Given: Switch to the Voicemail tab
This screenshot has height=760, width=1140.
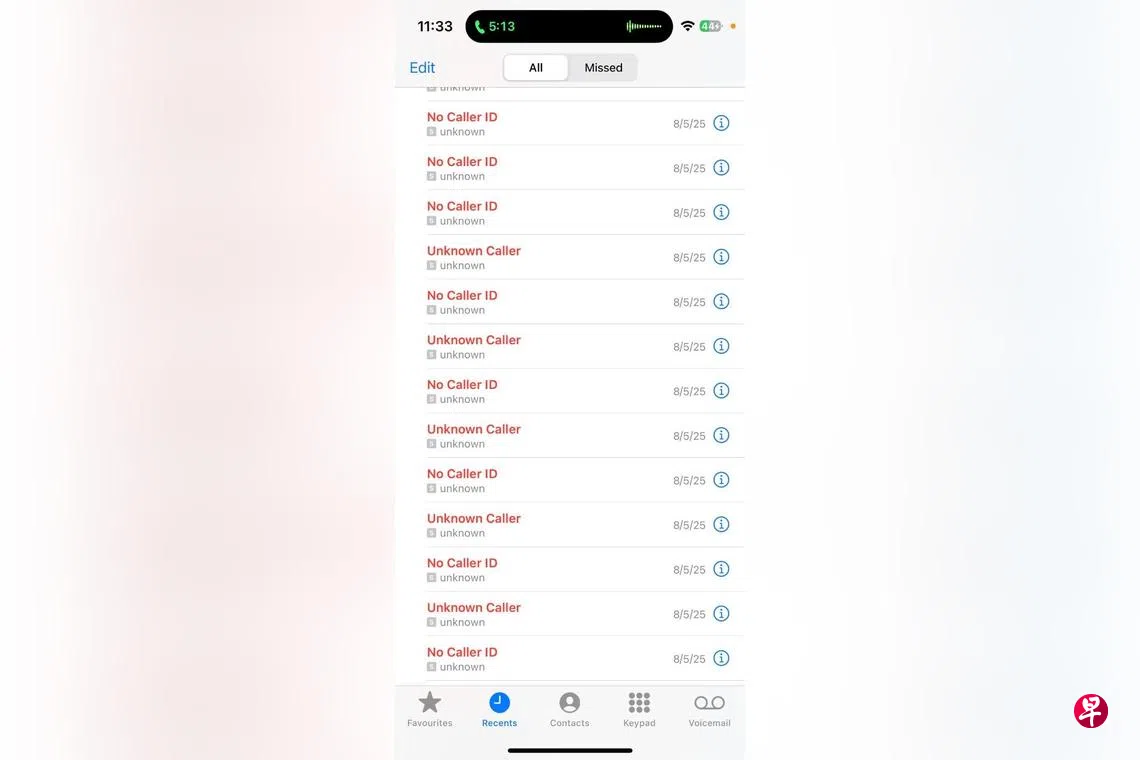Looking at the screenshot, I should pos(709,709).
